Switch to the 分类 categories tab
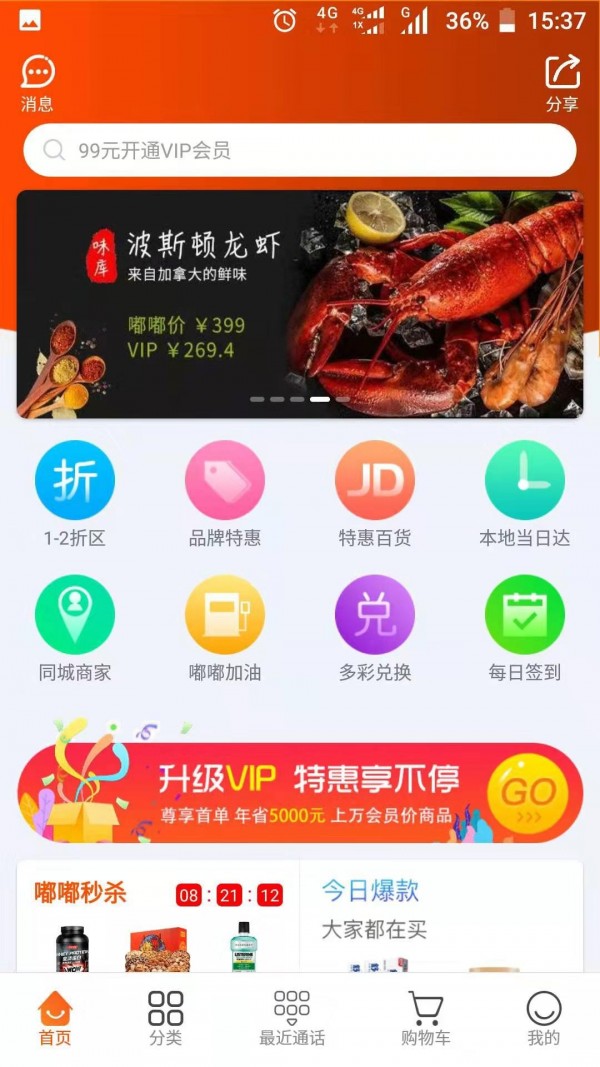The image size is (600, 1067). [166, 1019]
